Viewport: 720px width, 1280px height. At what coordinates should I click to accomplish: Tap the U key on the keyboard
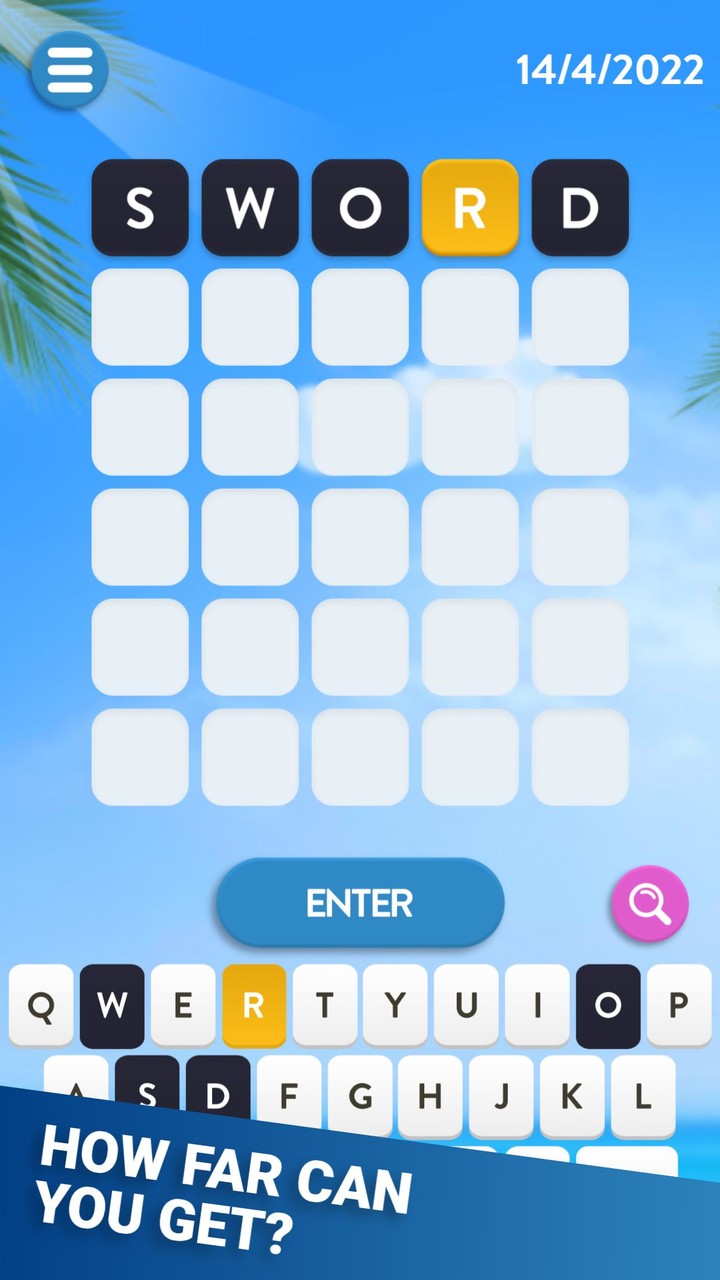(x=466, y=1006)
